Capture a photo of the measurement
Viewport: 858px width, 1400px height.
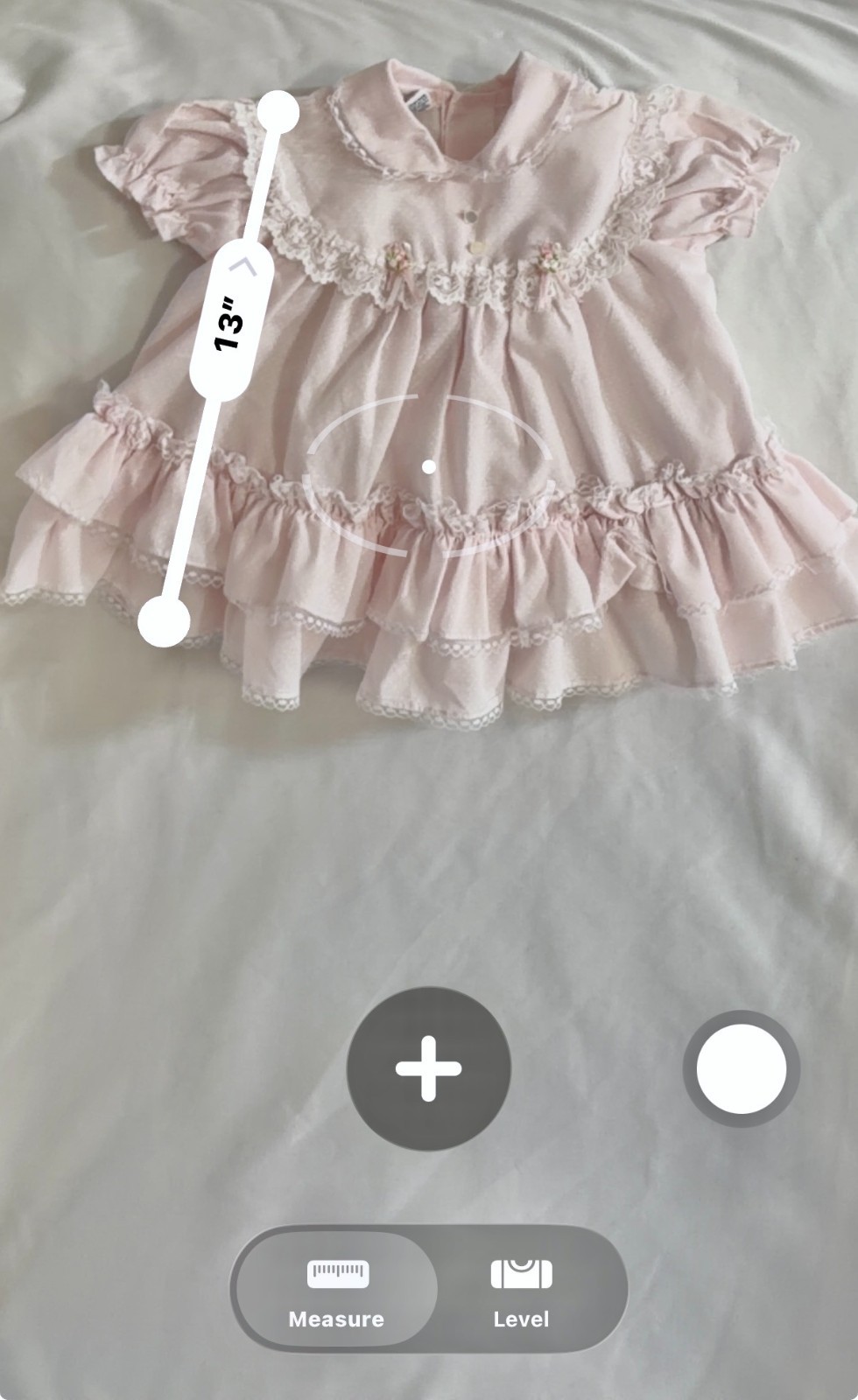coord(741,1068)
